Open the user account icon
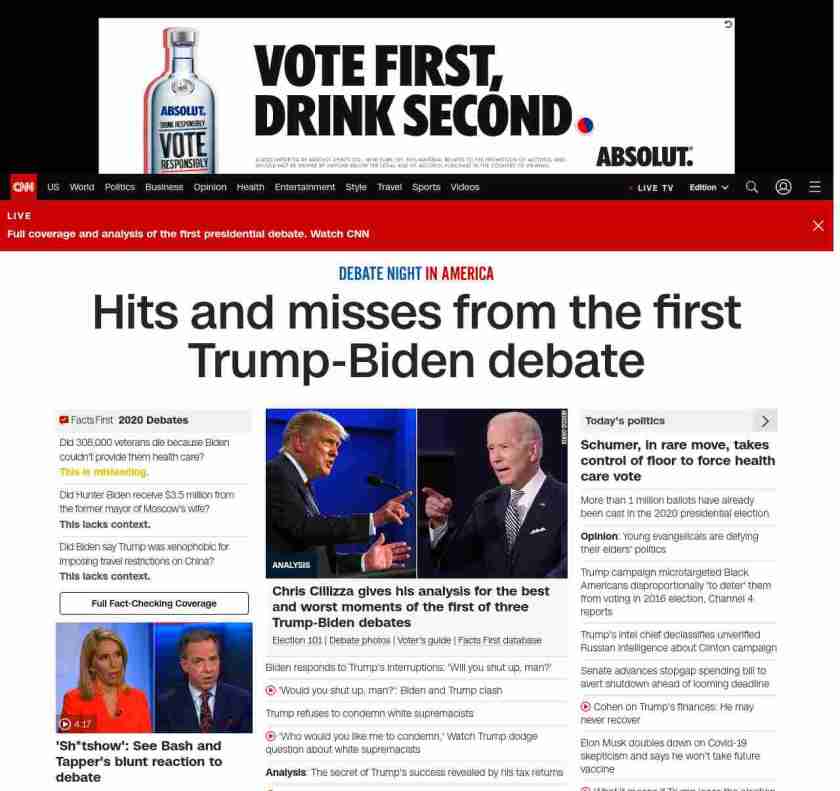This screenshot has width=840, height=791. tap(784, 187)
